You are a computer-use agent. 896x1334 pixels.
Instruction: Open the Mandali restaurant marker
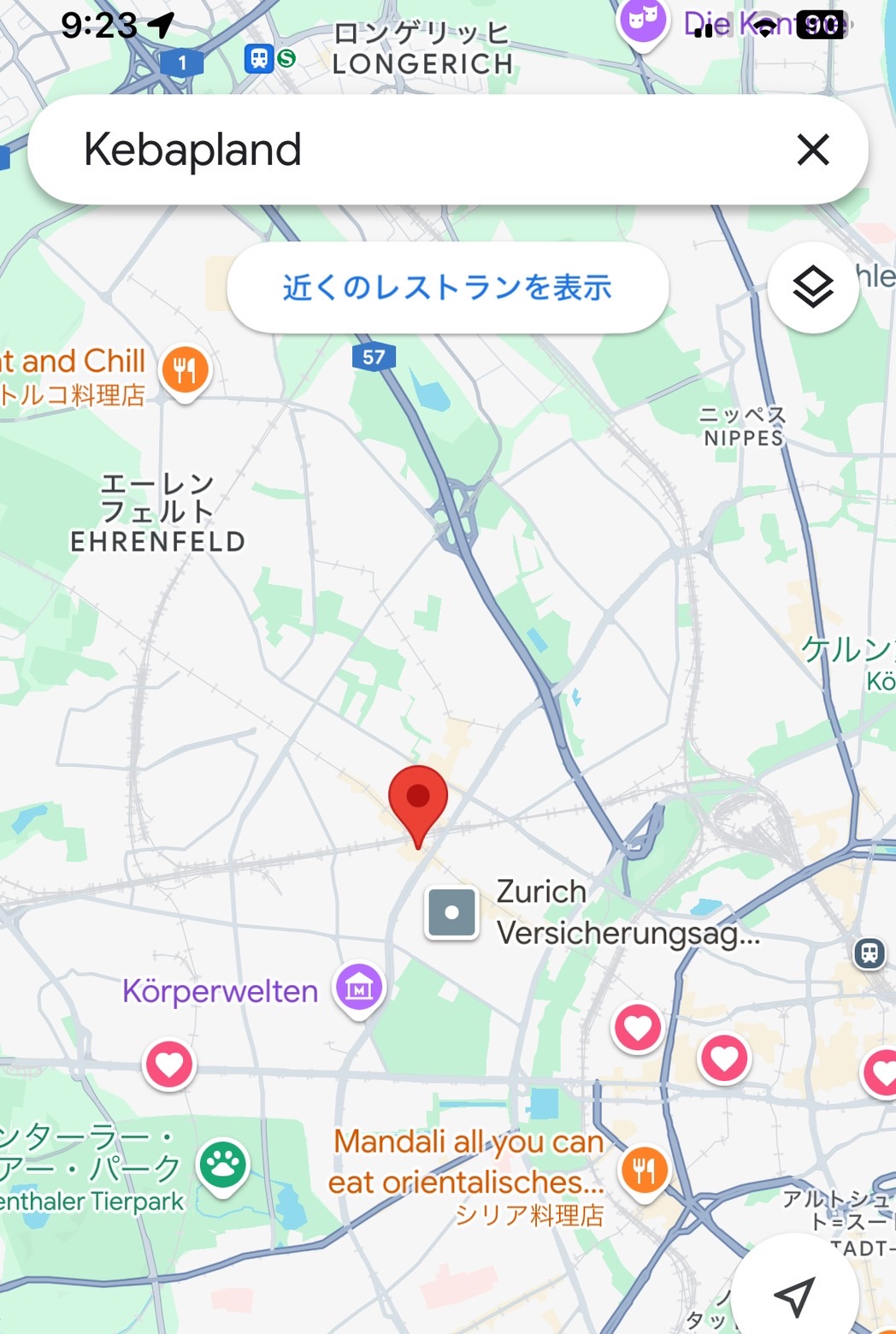[x=644, y=1170]
